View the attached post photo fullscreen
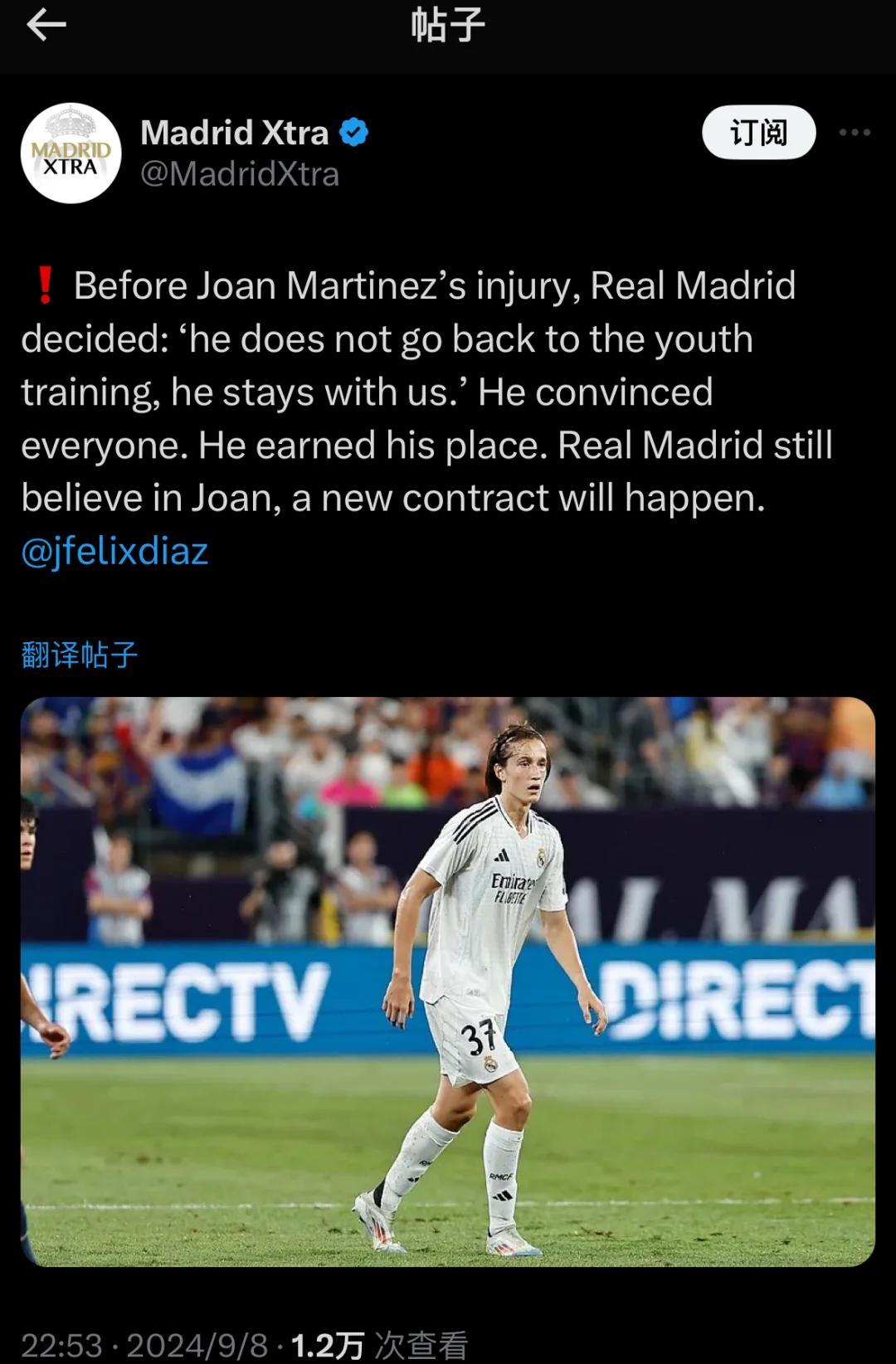896x1364 pixels. (x=448, y=981)
